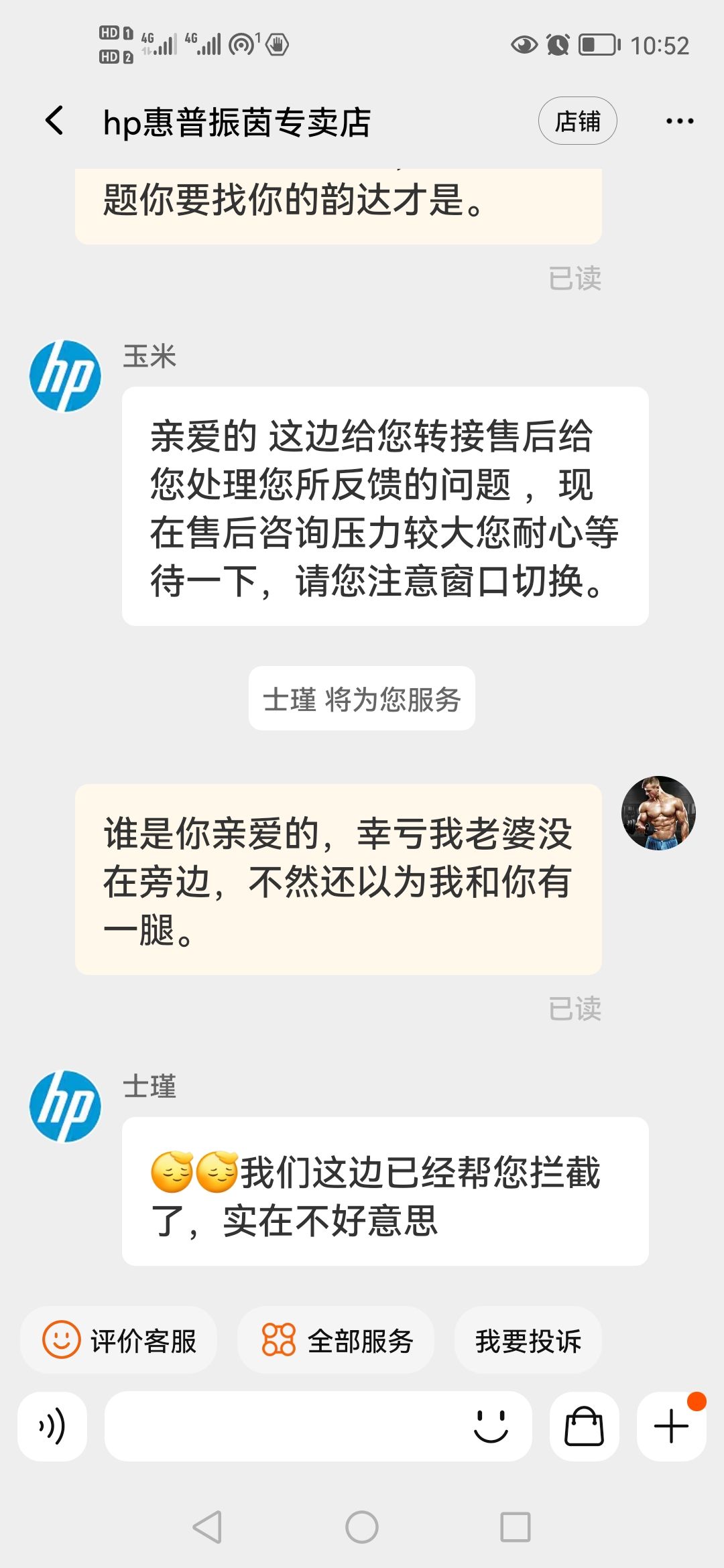The image size is (724, 1568).
Task: Open 全部服务 all services
Action: (337, 1341)
